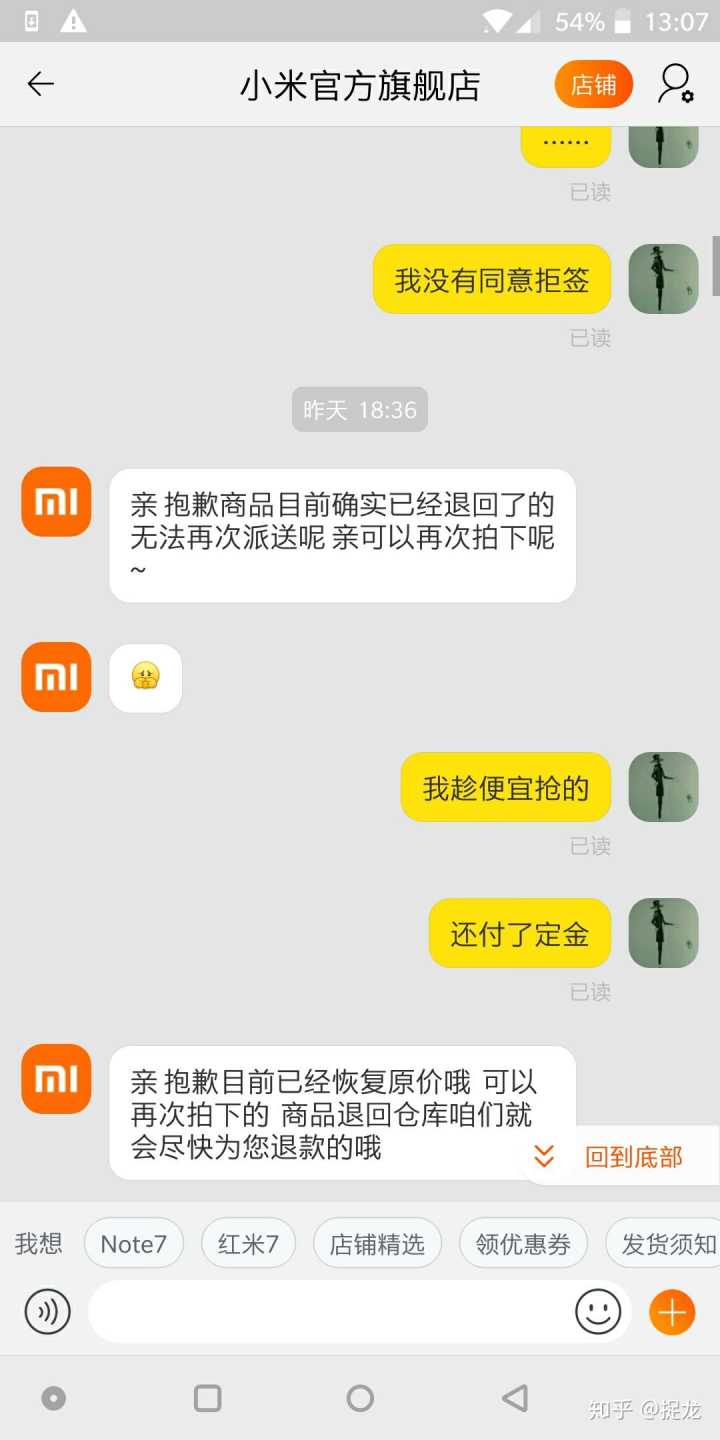Open the 店铺 store button
This screenshot has width=720, height=1440.
(x=594, y=85)
